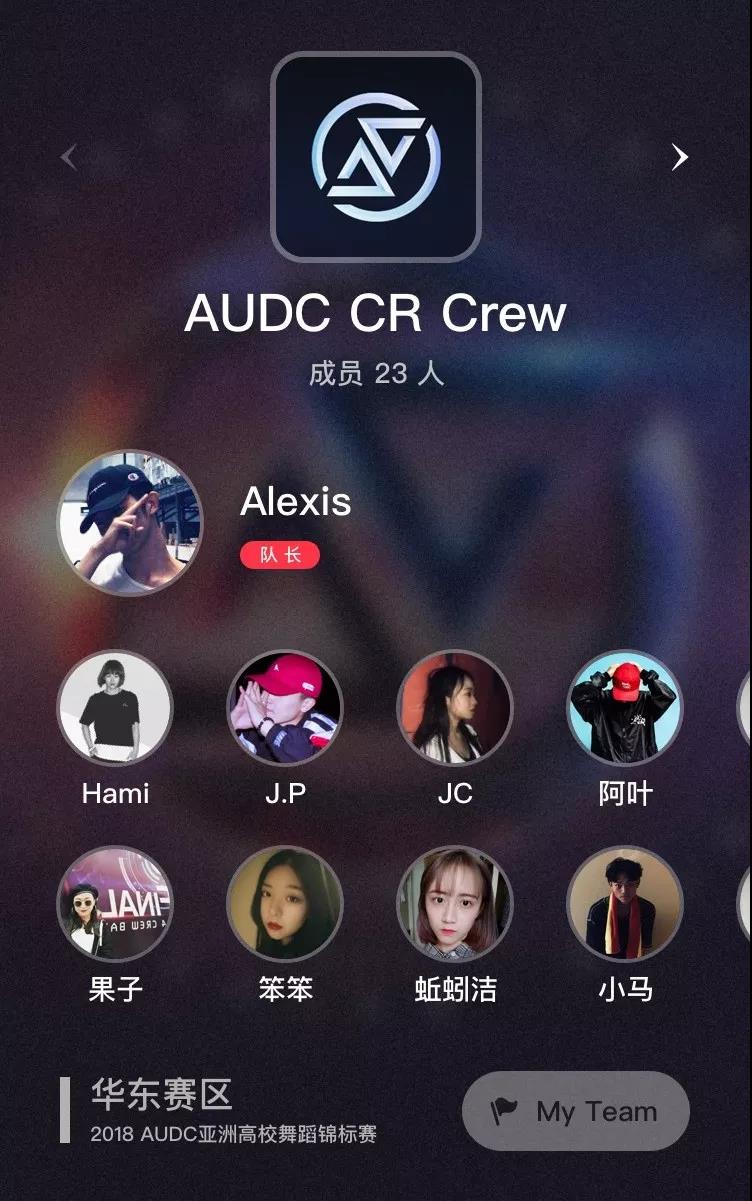This screenshot has height=1201, width=752.
Task: Tap member 笨笨's avatar
Action: (285, 904)
